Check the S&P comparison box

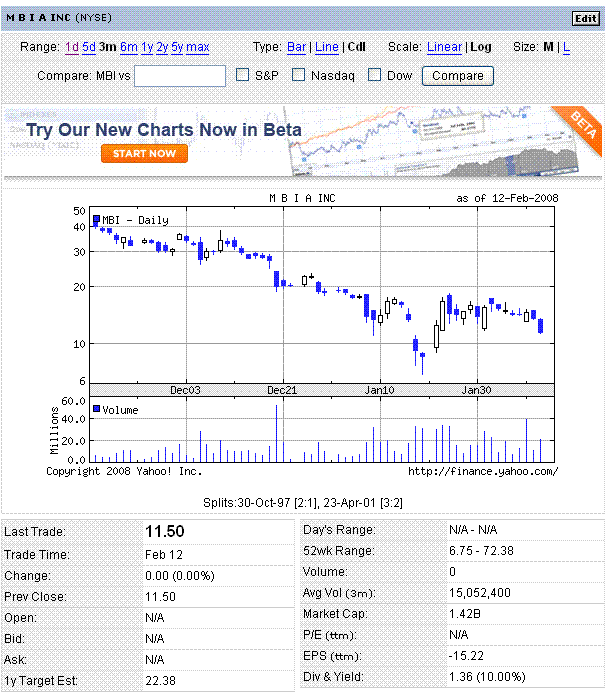pos(243,75)
